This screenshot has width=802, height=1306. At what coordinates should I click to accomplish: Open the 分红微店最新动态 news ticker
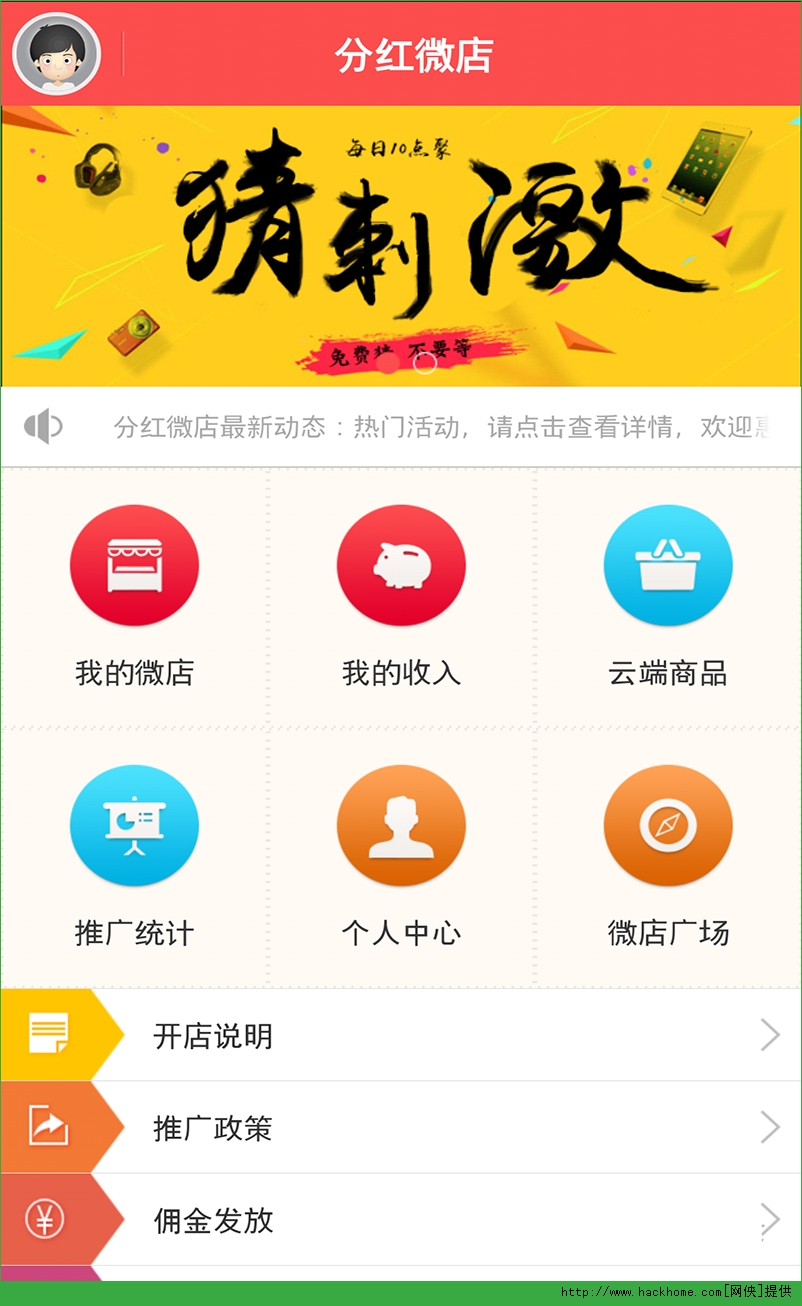tap(440, 427)
